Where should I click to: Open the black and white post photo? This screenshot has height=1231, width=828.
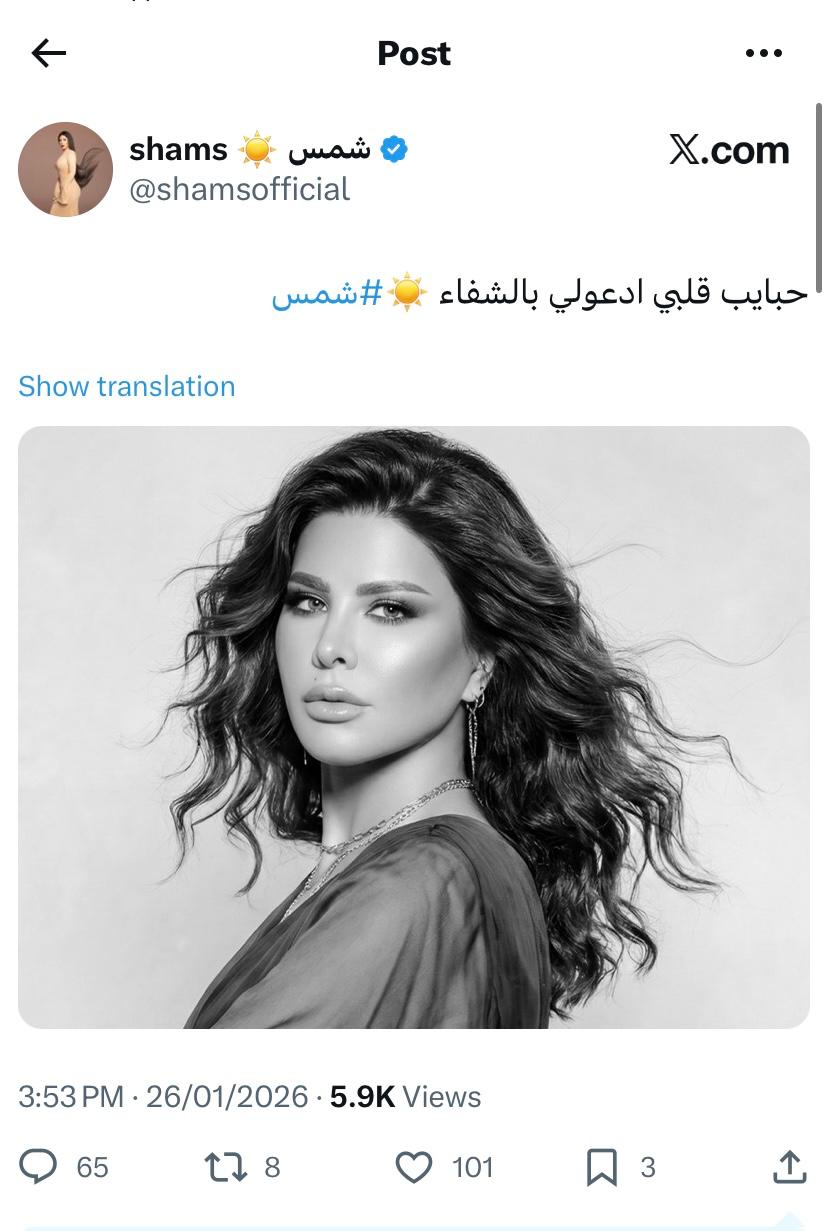pyautogui.click(x=414, y=727)
